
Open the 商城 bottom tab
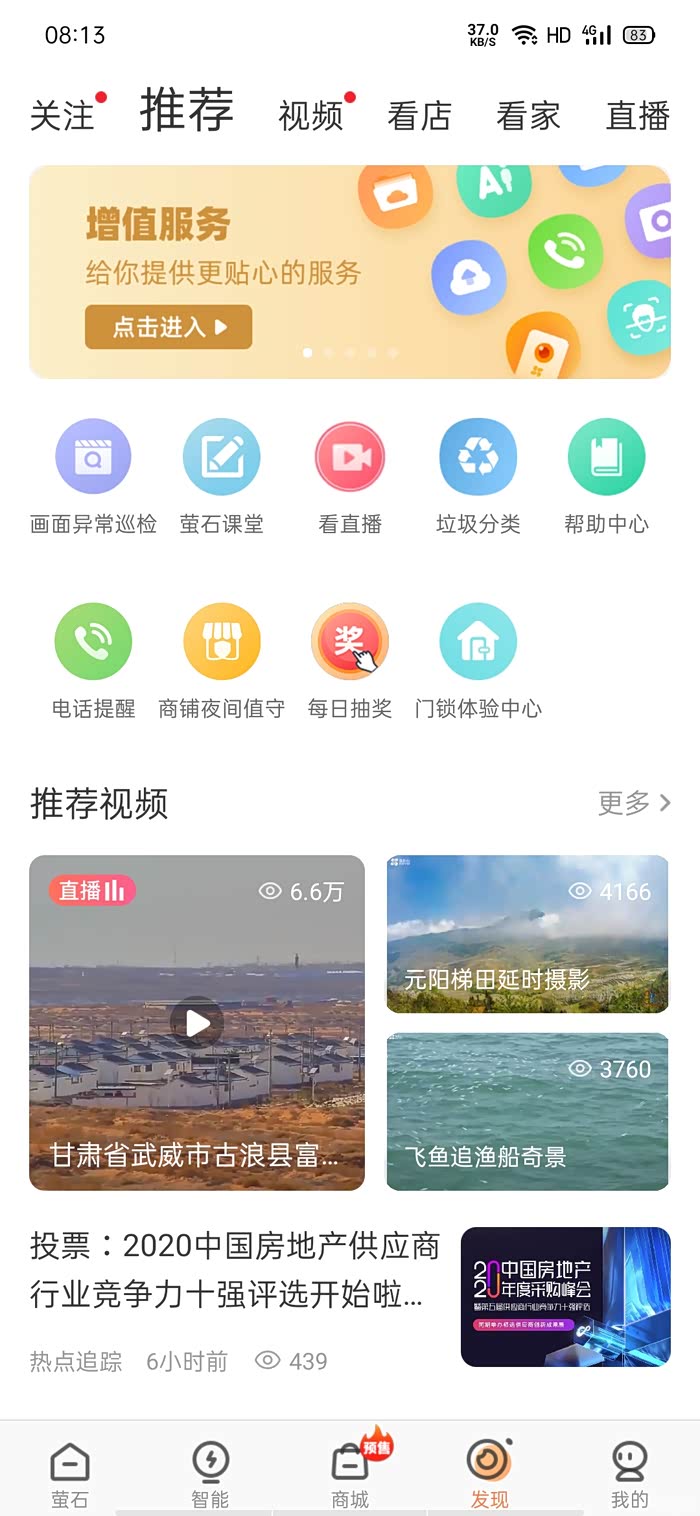350,1474
